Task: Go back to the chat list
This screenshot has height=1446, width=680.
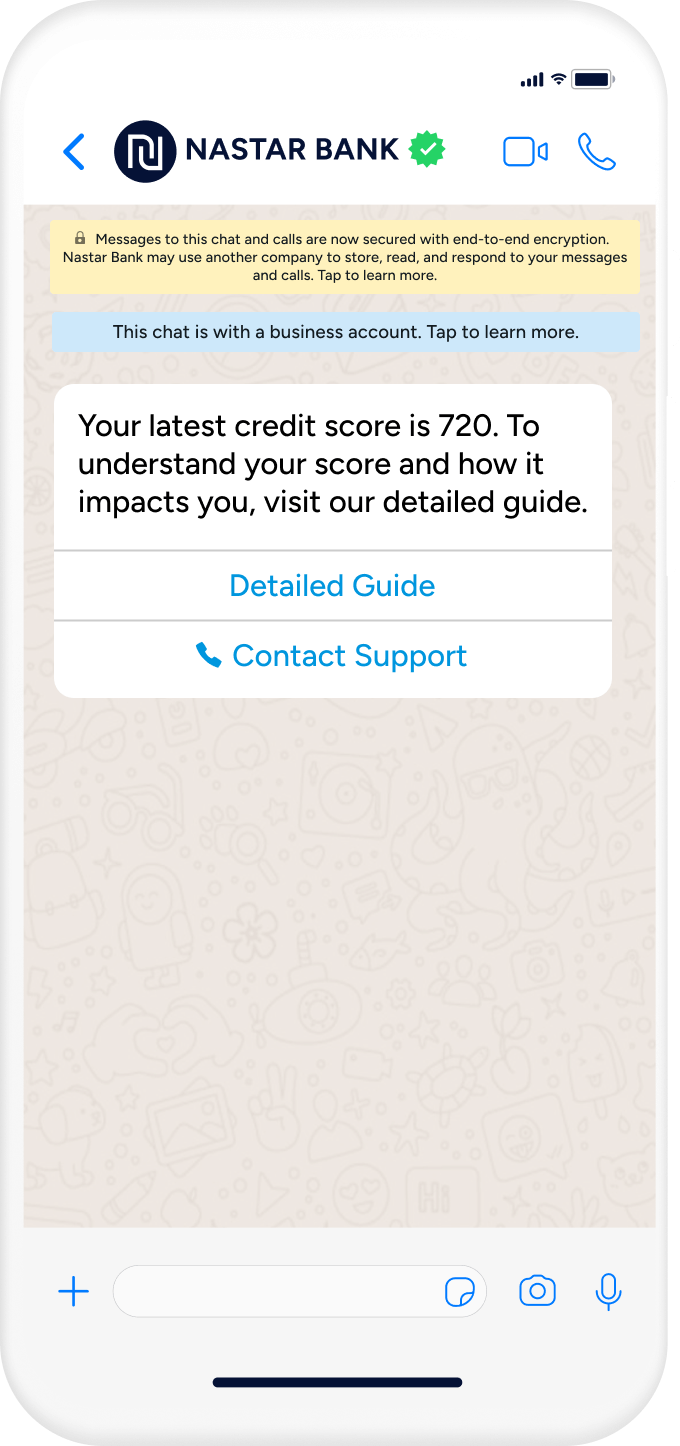Action: click(x=74, y=152)
